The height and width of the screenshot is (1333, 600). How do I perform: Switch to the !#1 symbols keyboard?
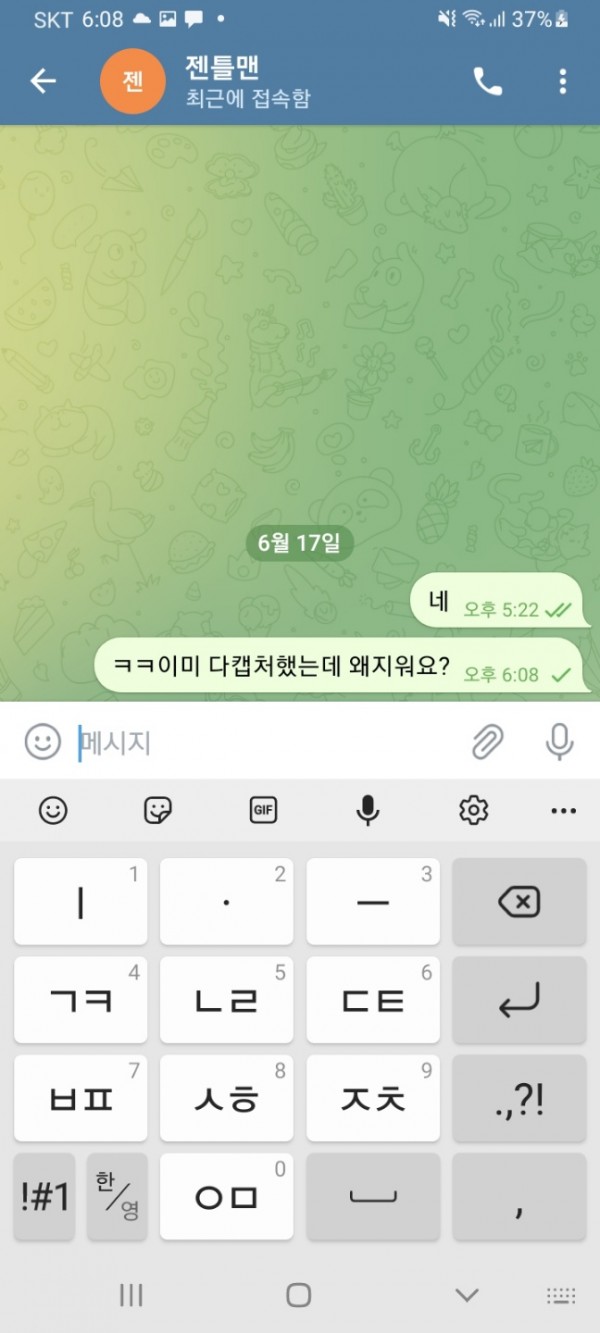[x=45, y=1197]
